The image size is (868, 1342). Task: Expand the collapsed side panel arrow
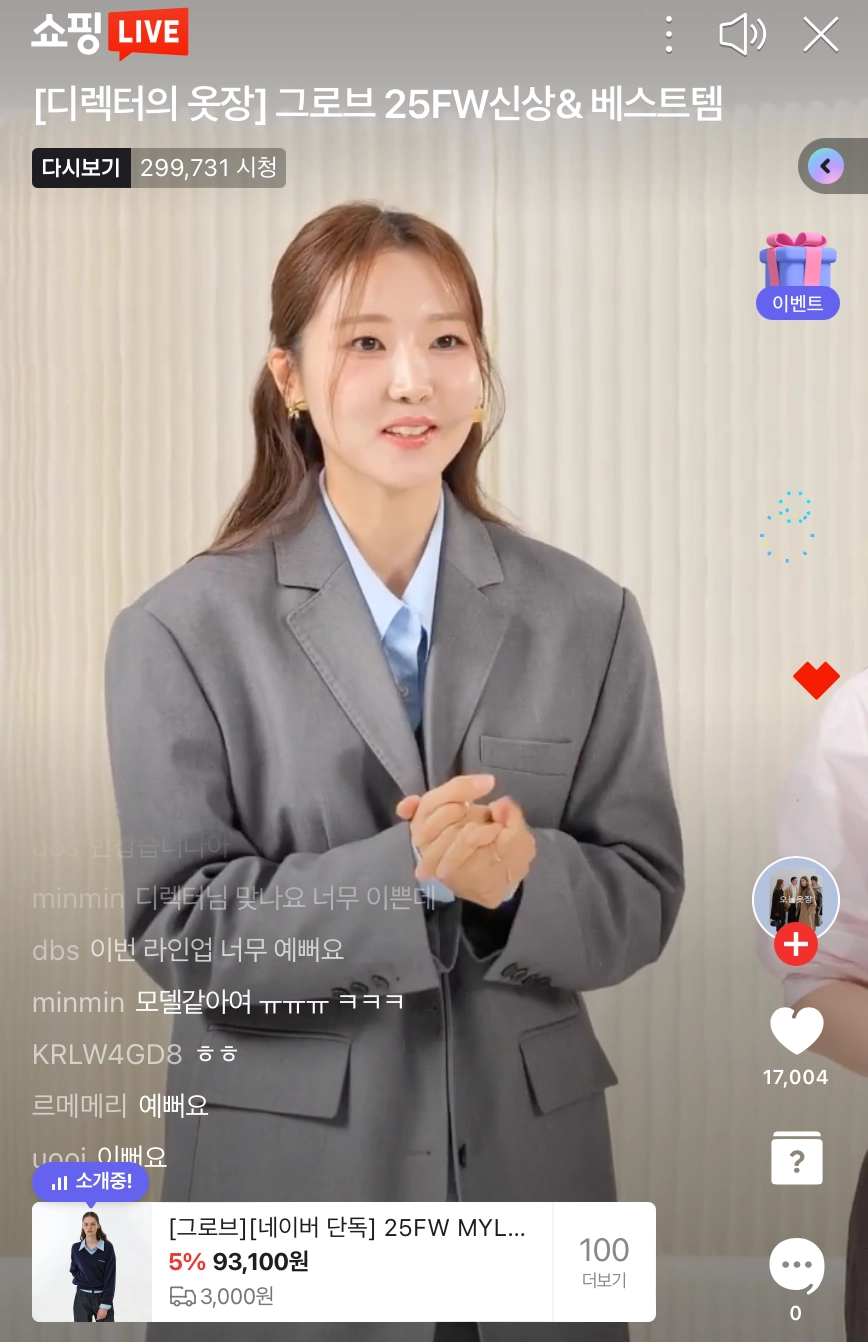click(x=826, y=166)
